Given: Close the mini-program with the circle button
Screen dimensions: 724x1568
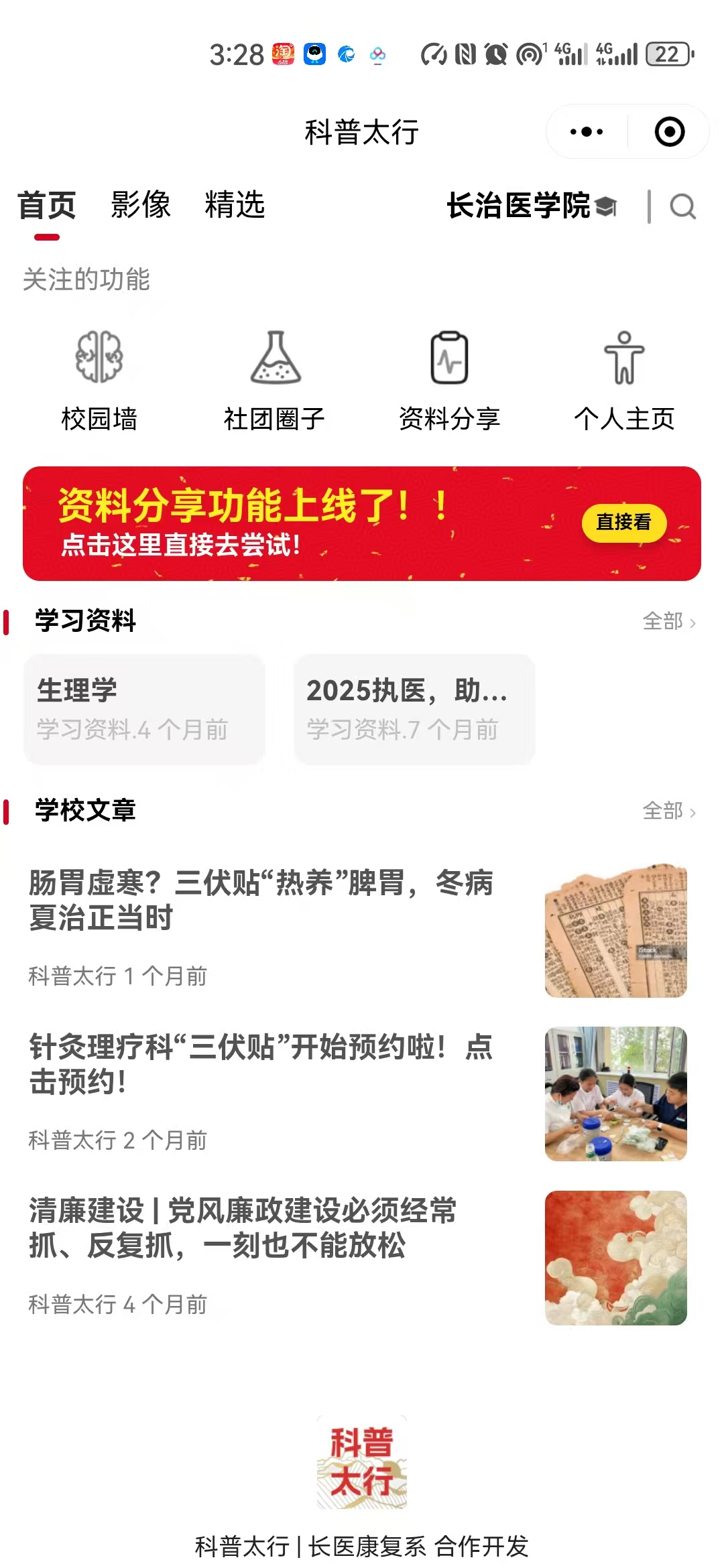Looking at the screenshot, I should pos(669,132).
